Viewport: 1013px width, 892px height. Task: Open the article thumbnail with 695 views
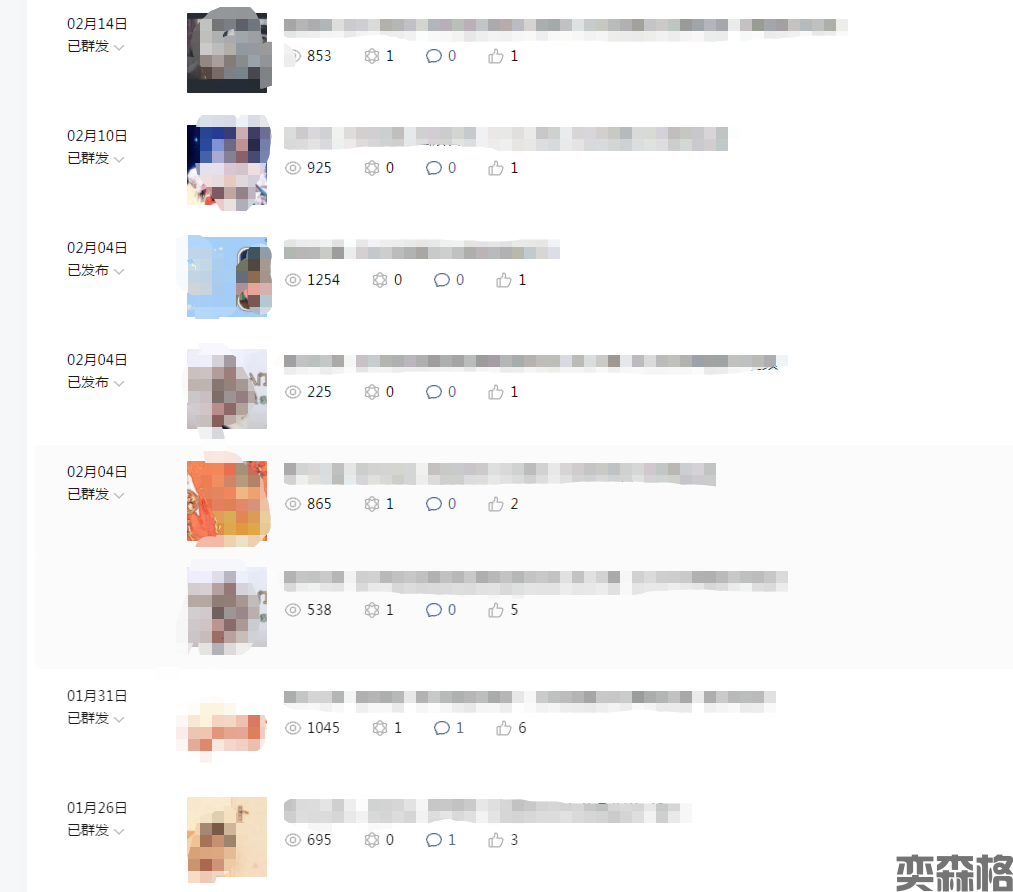227,836
